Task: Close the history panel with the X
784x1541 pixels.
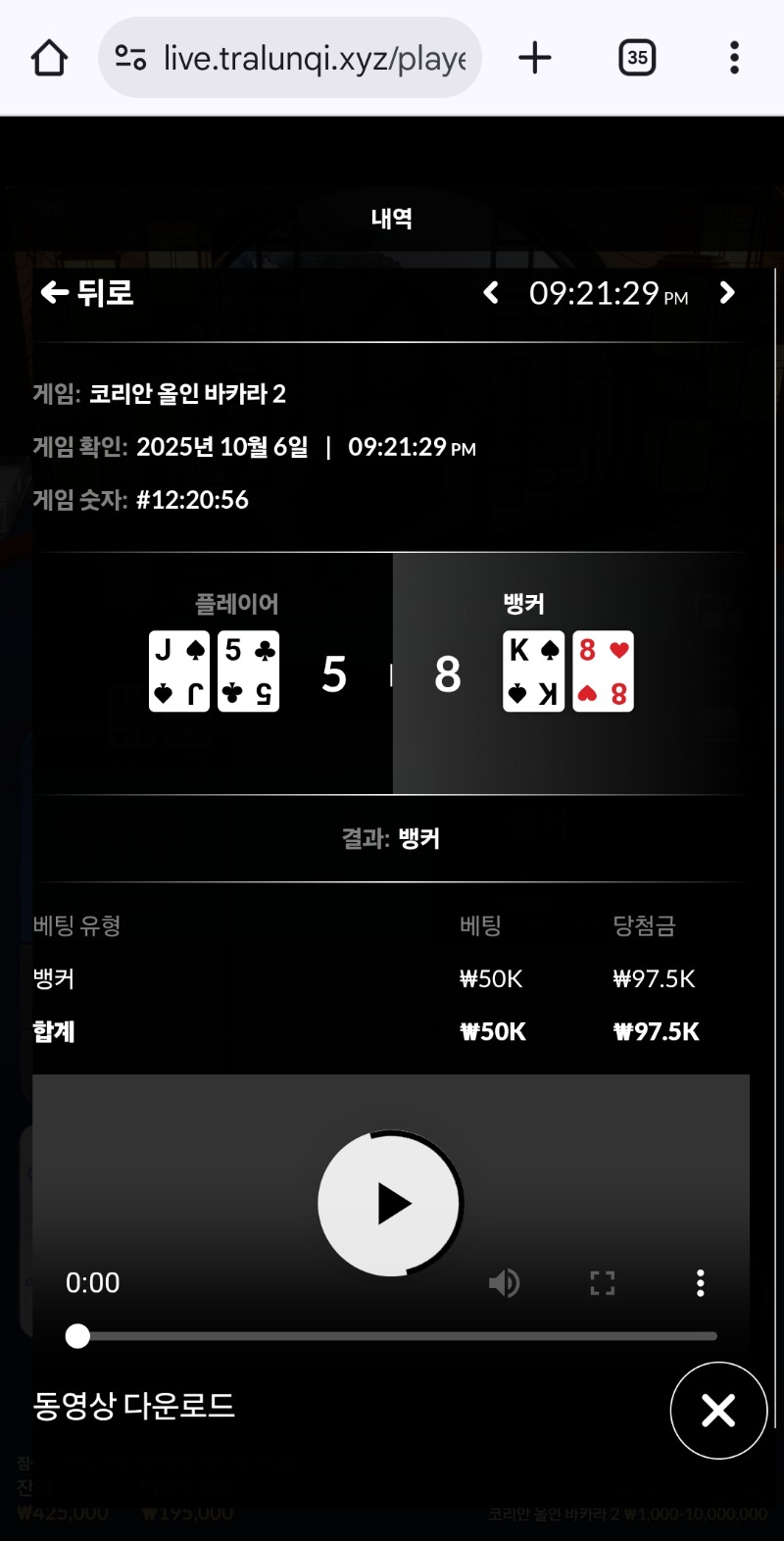Action: (x=718, y=1411)
